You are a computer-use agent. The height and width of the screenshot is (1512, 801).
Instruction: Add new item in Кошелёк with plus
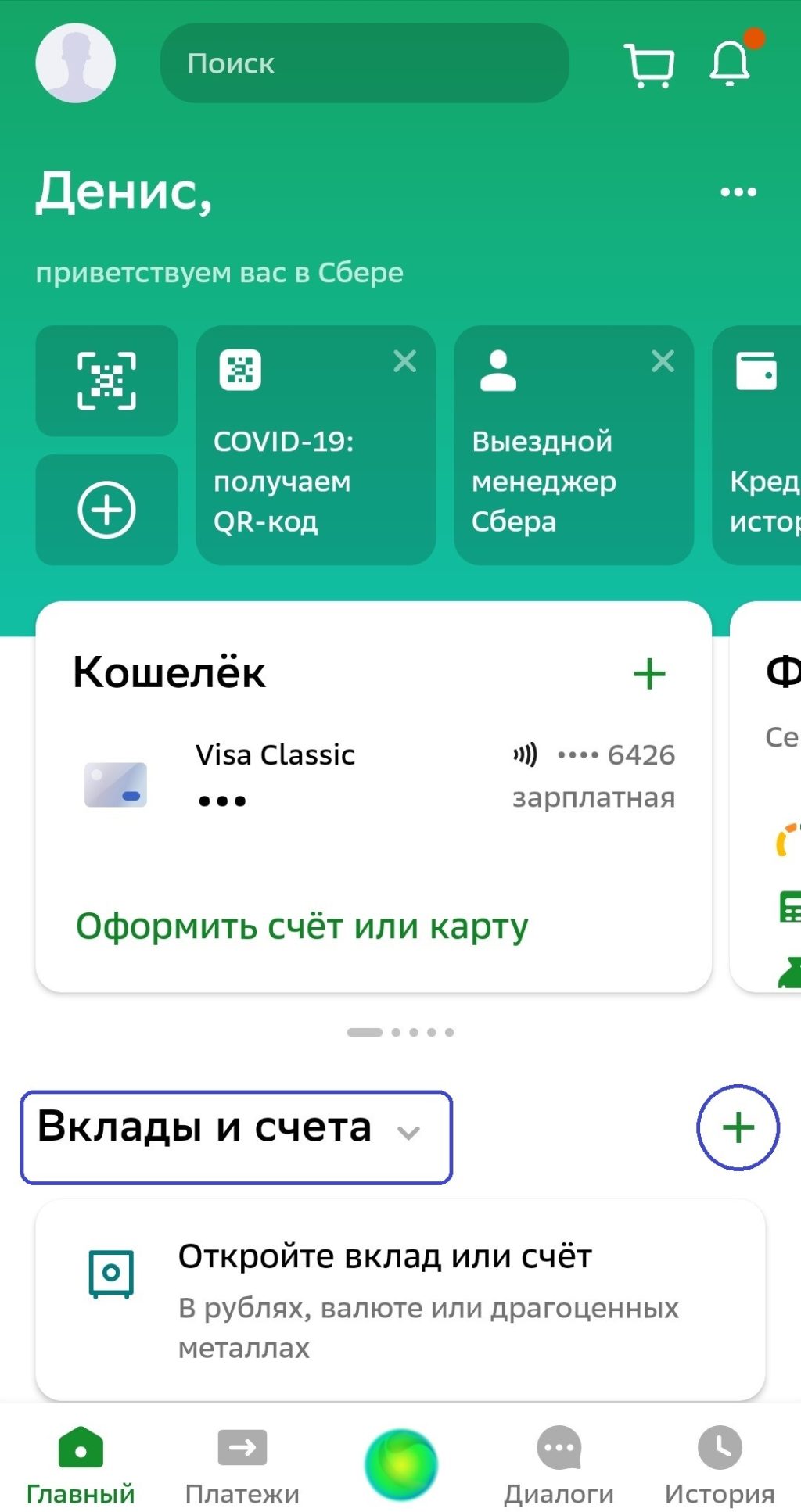(x=649, y=673)
